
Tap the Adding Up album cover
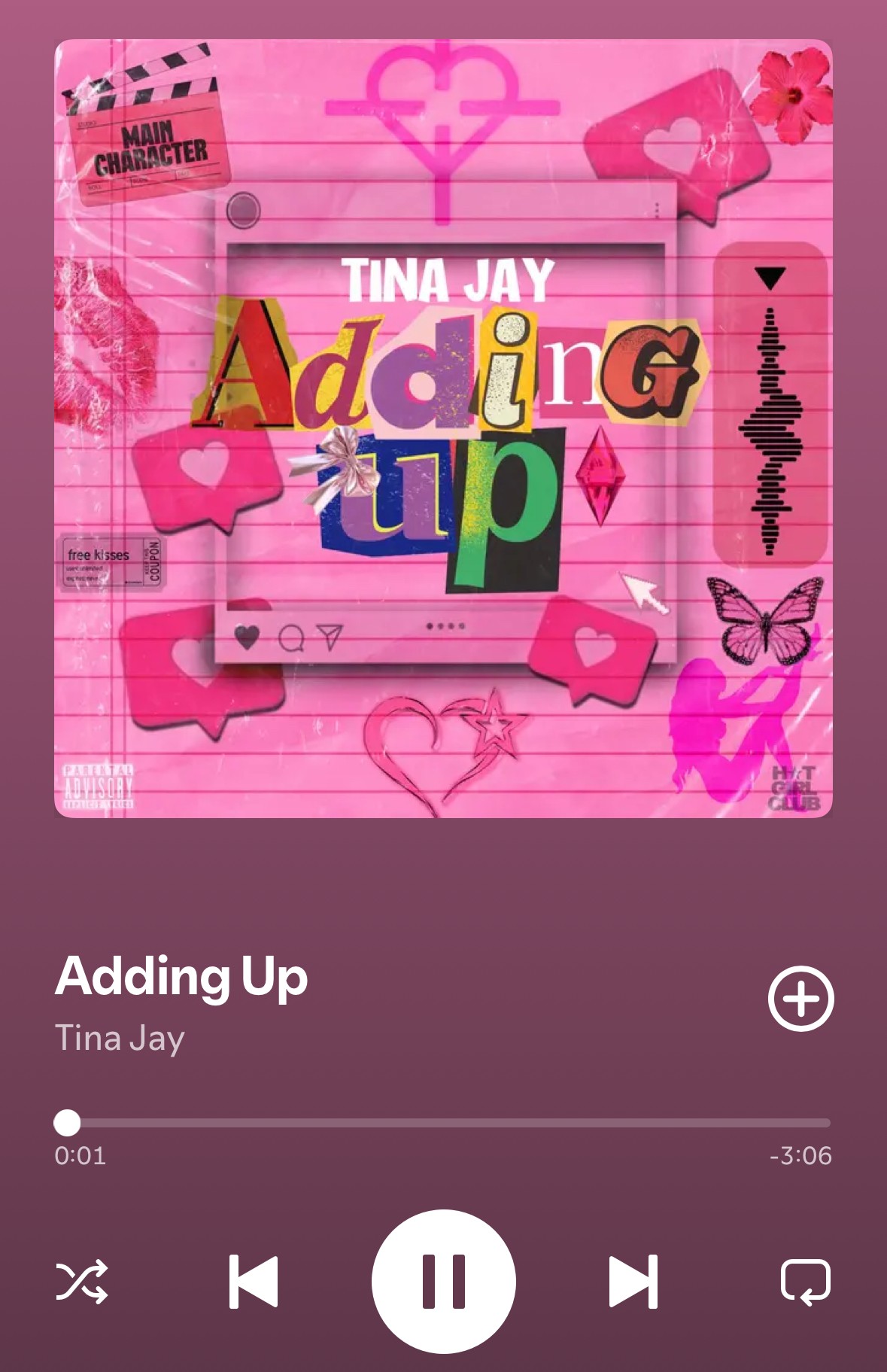tap(443, 428)
